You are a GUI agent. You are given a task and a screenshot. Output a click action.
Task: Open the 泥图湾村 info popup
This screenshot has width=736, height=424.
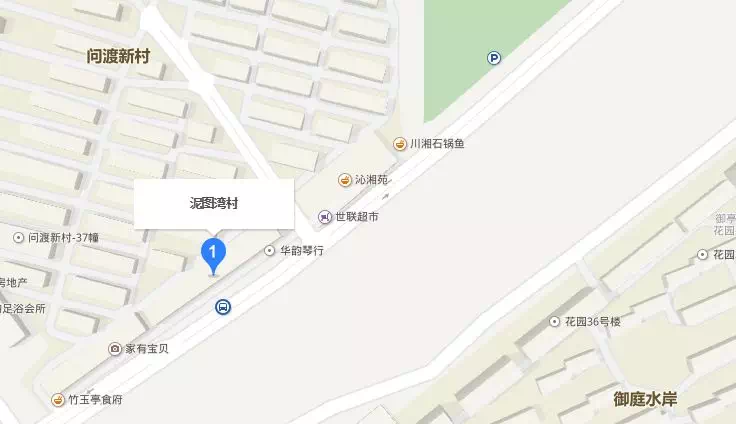[x=214, y=204]
